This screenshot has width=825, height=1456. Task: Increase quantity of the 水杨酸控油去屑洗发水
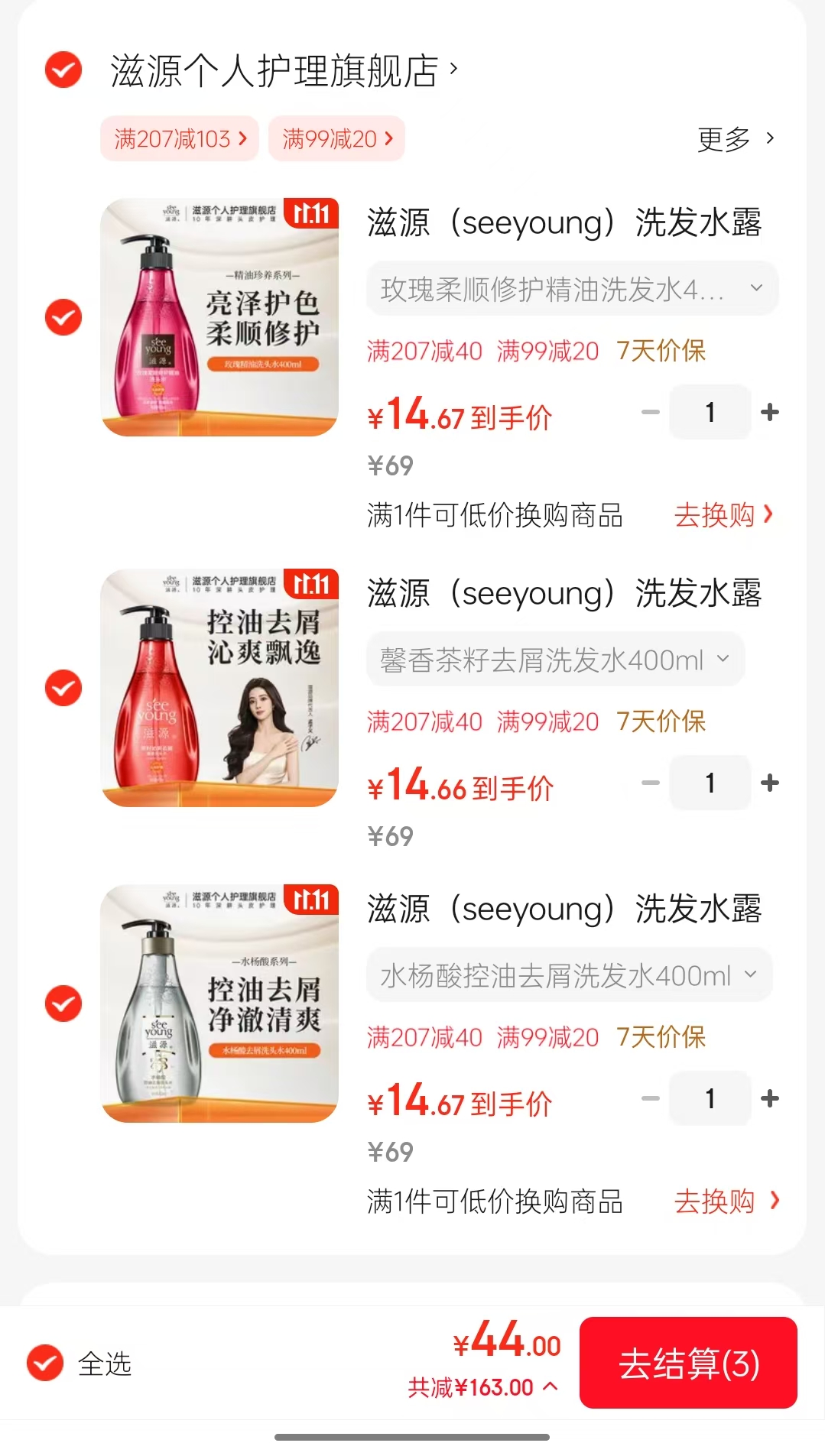[x=770, y=1098]
